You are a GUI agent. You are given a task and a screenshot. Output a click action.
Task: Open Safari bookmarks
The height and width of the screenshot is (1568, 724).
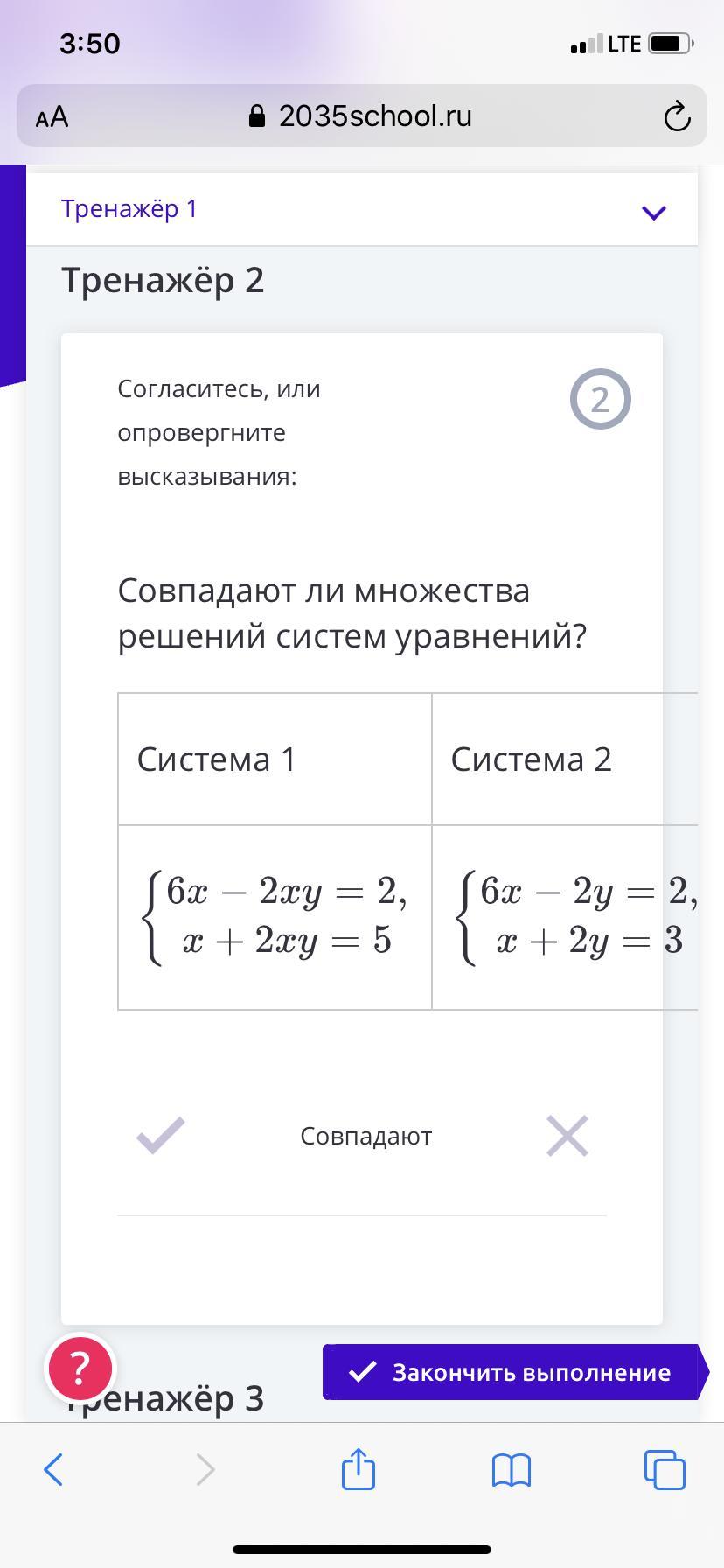512,1470
